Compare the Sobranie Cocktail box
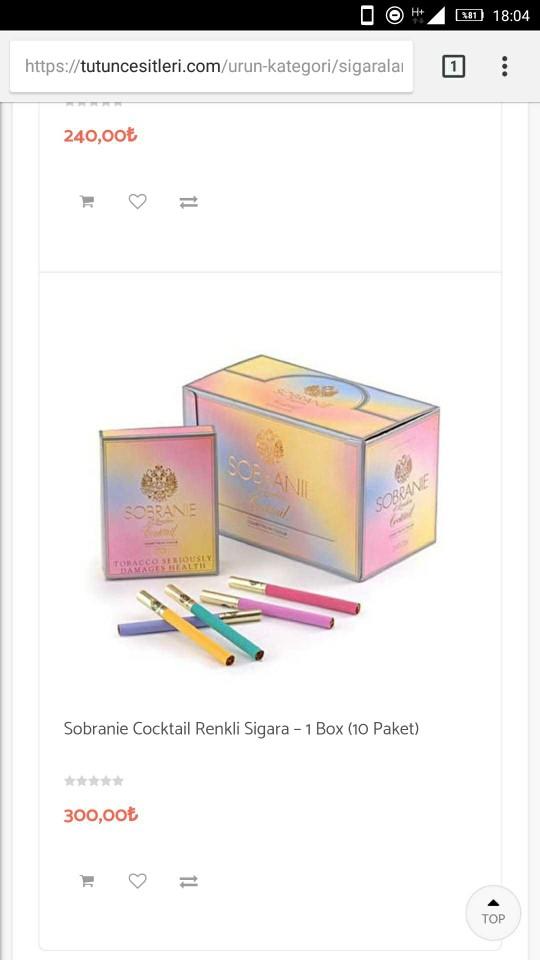This screenshot has width=540, height=960. pyautogui.click(x=189, y=882)
